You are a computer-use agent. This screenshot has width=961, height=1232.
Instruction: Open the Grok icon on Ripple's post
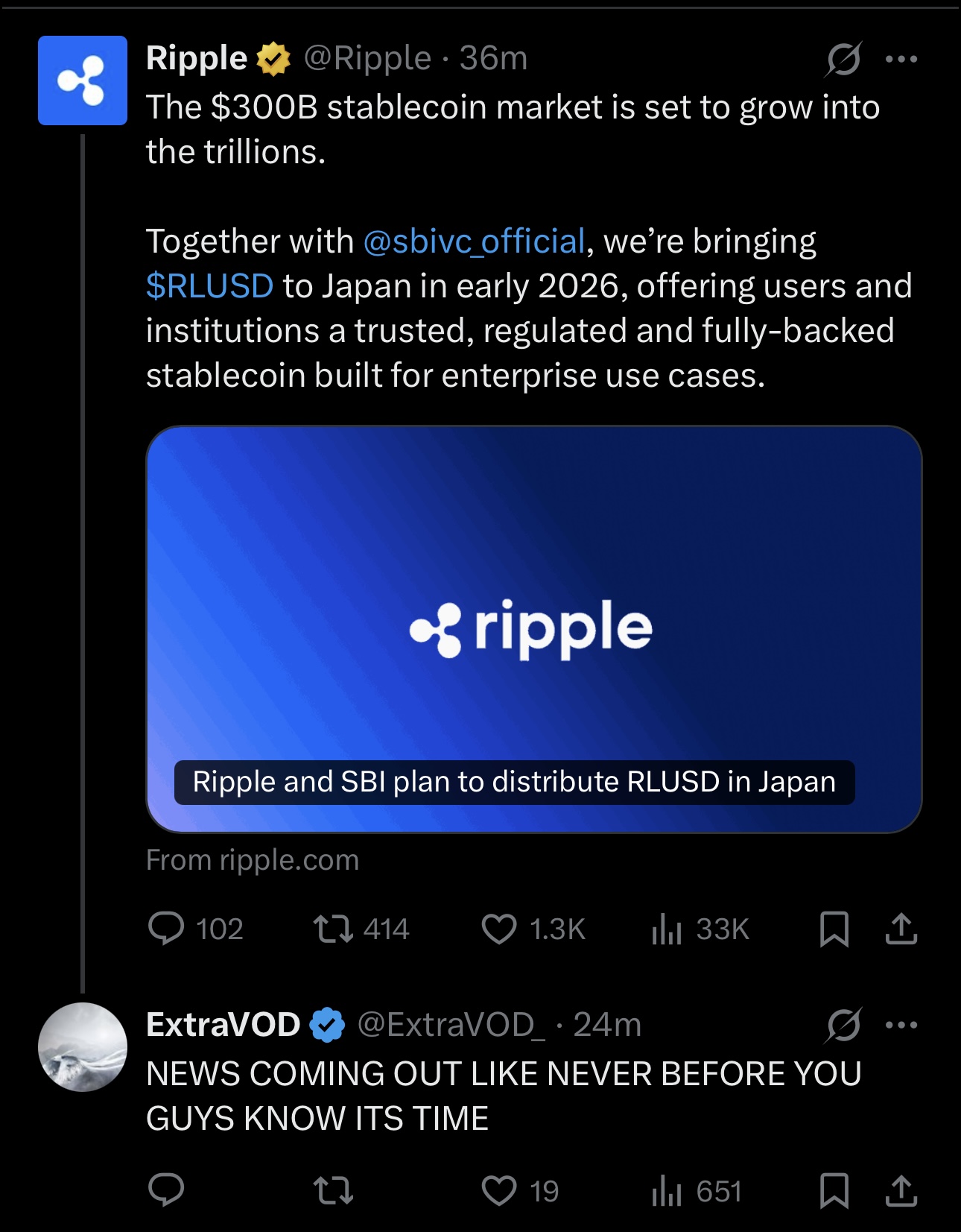pos(843,59)
